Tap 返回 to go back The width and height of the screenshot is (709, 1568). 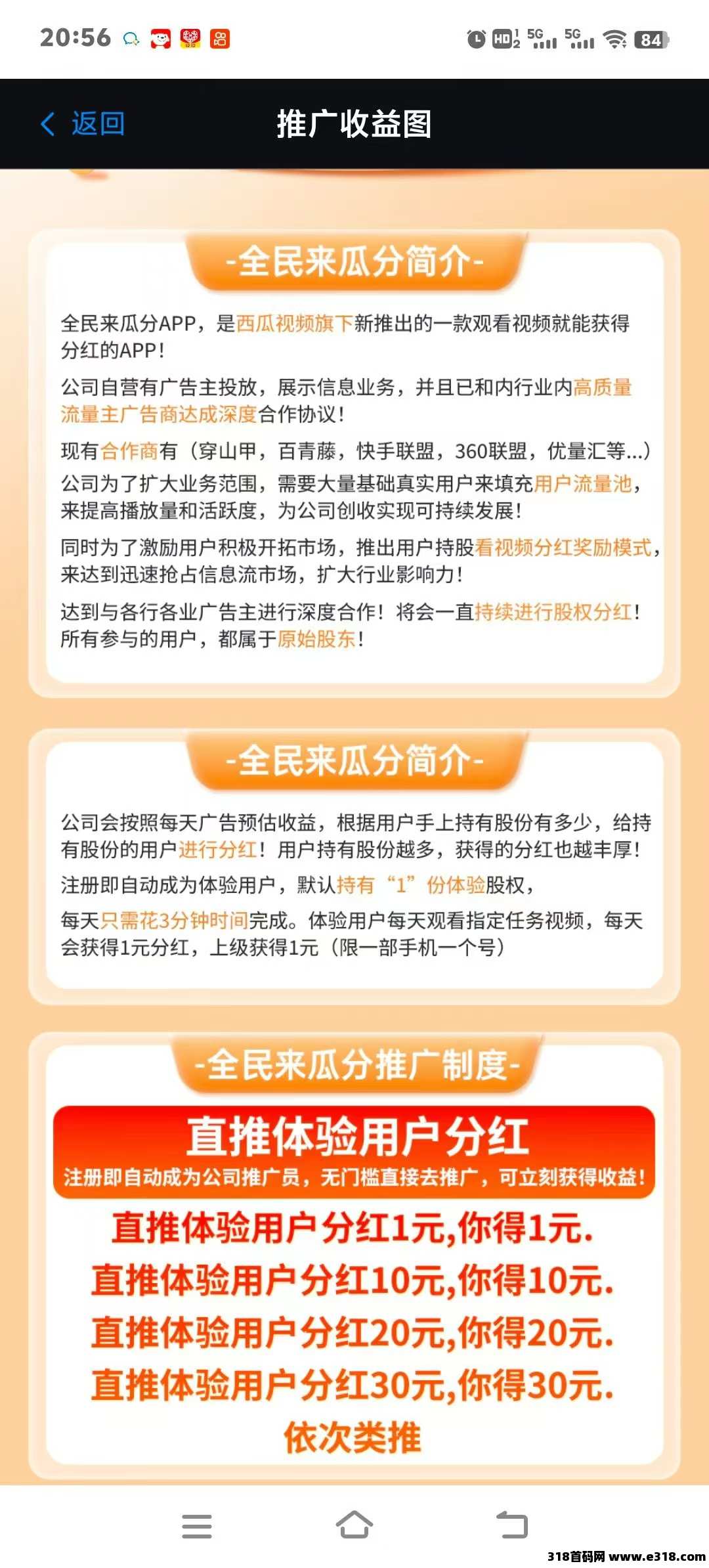click(83, 123)
